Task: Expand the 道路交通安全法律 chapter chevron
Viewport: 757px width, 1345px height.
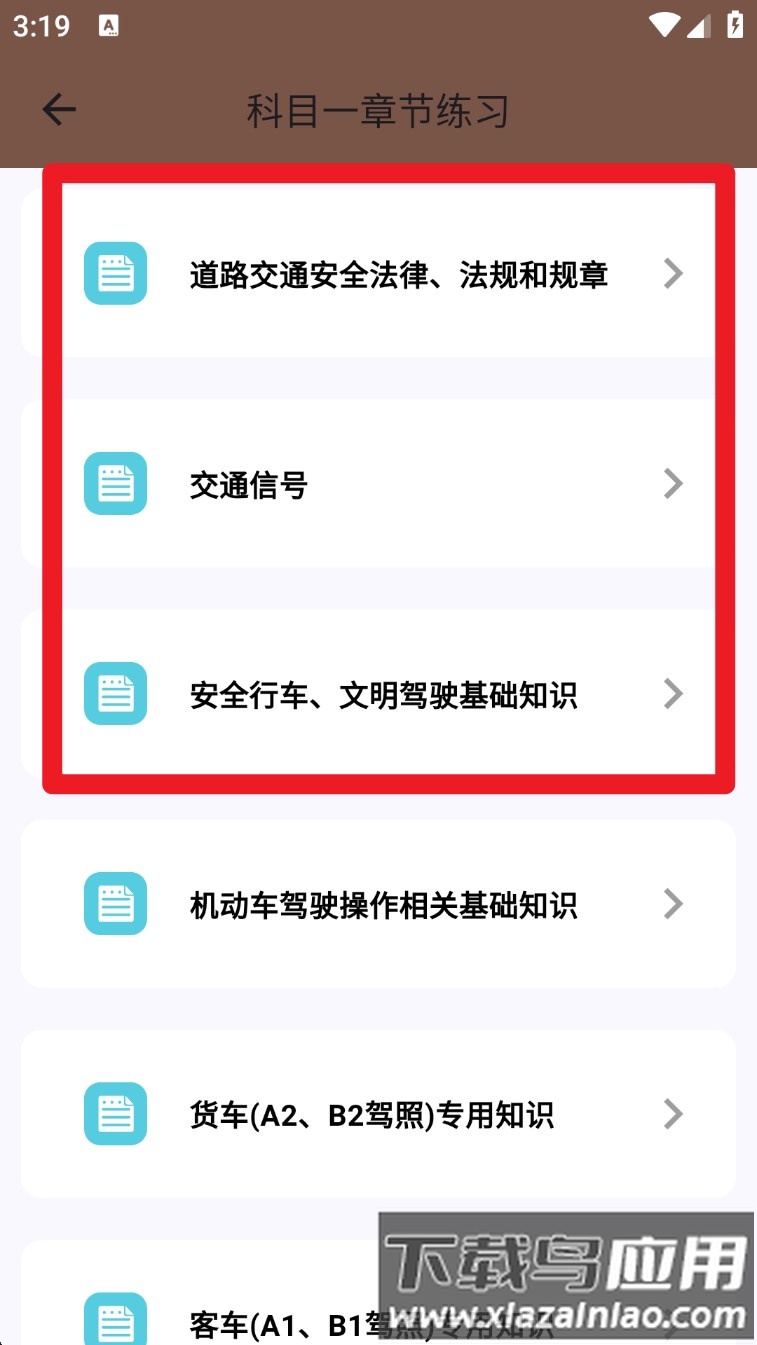Action: [672, 273]
